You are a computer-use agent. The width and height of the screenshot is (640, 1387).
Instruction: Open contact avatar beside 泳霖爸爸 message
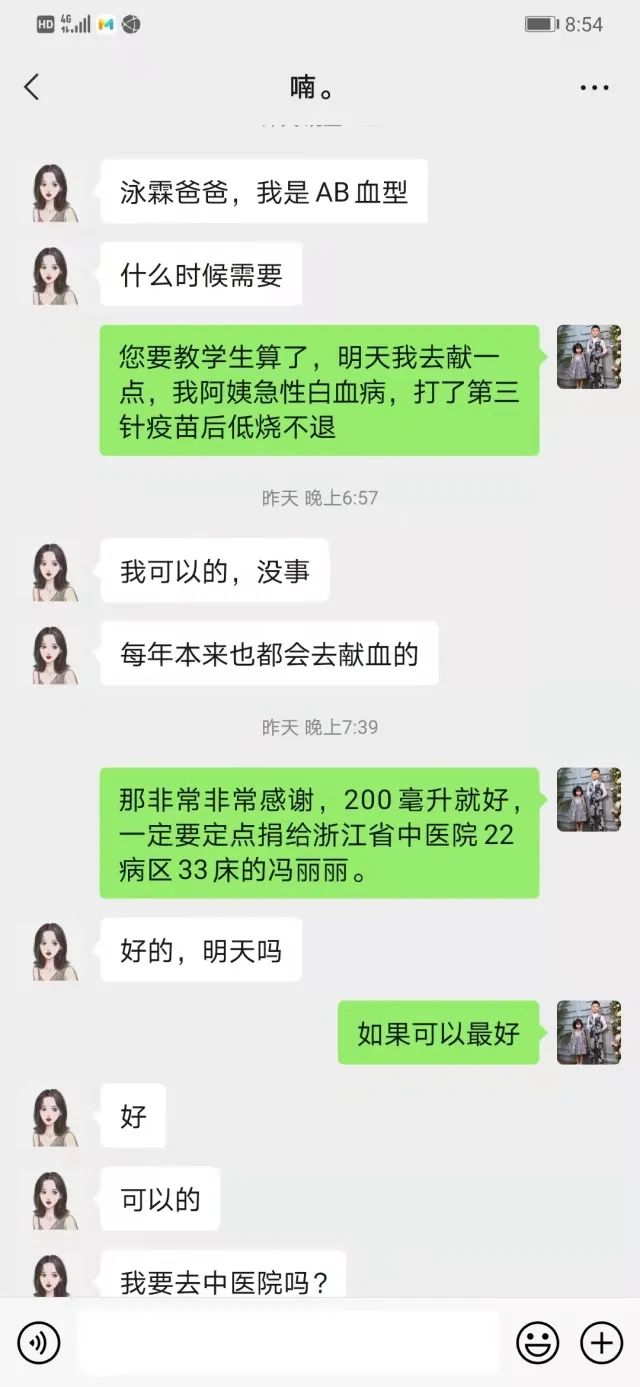point(55,192)
